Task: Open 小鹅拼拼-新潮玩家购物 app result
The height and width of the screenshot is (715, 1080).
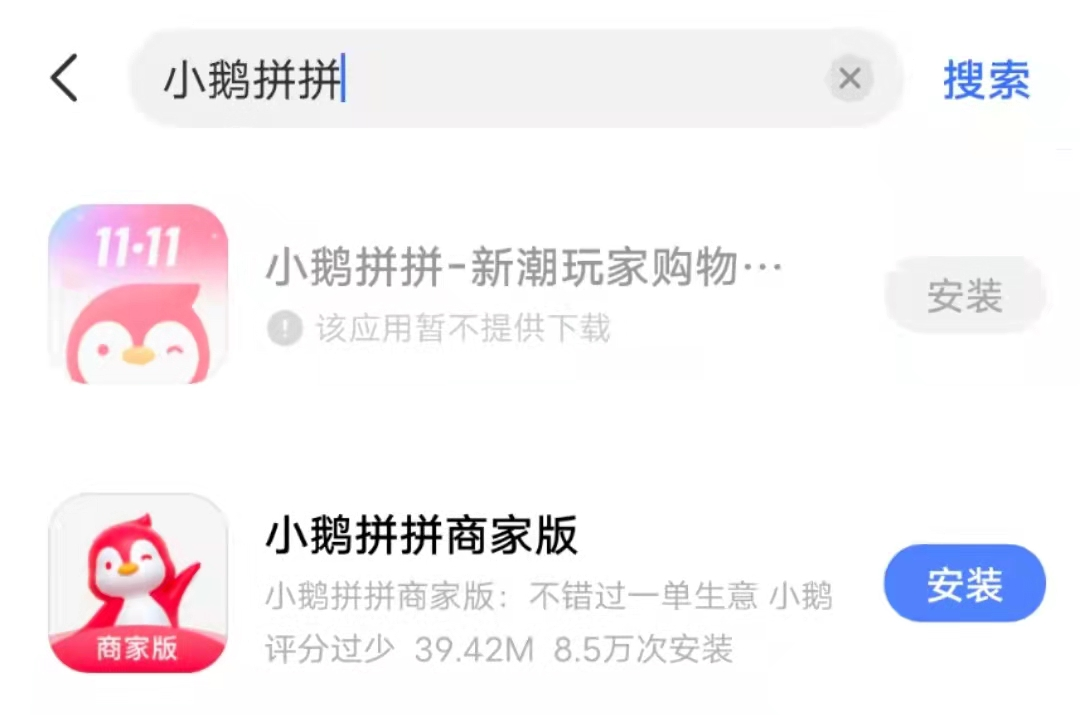Action: click(x=522, y=268)
